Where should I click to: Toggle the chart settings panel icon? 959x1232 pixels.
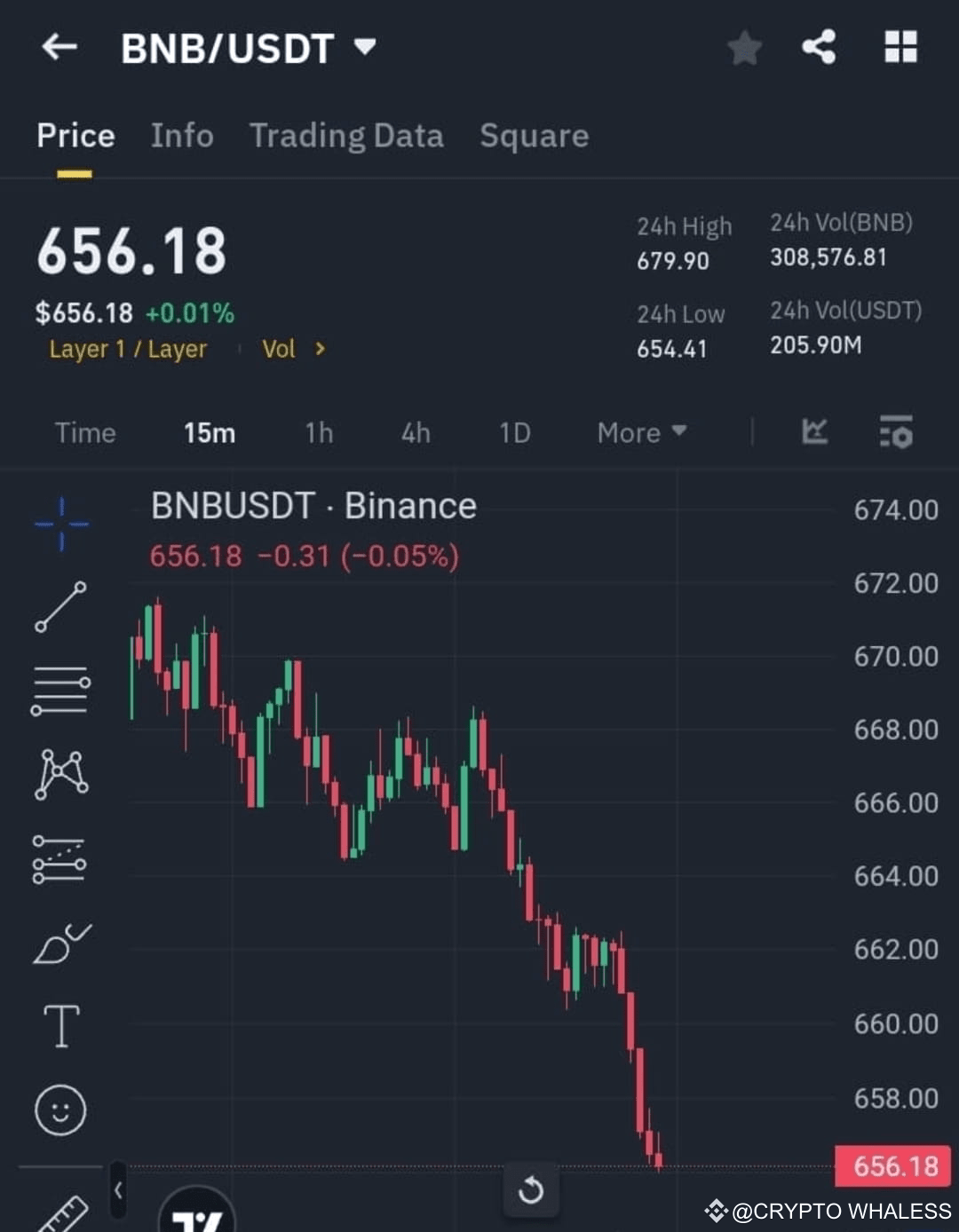point(896,433)
